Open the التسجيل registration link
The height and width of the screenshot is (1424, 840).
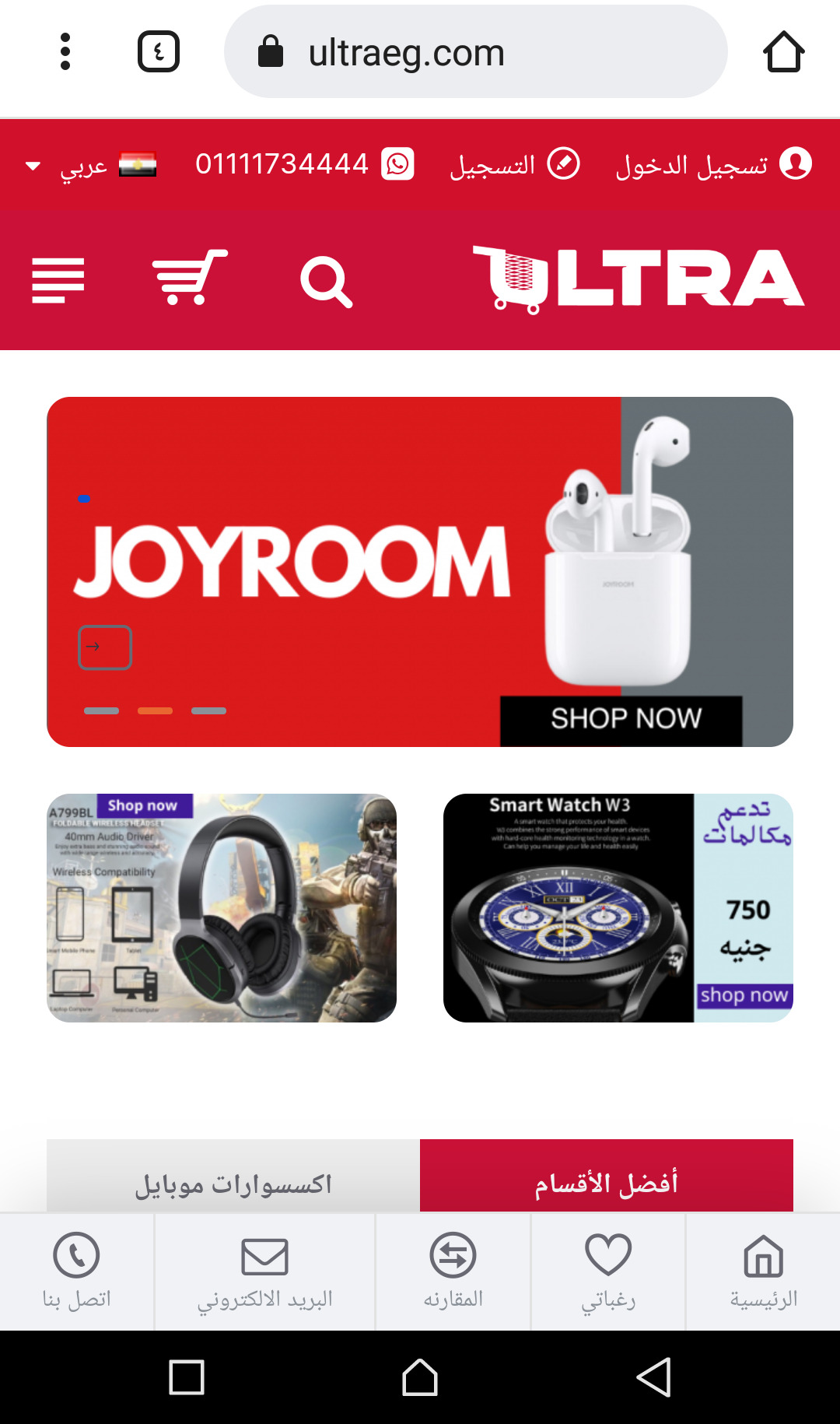click(513, 165)
